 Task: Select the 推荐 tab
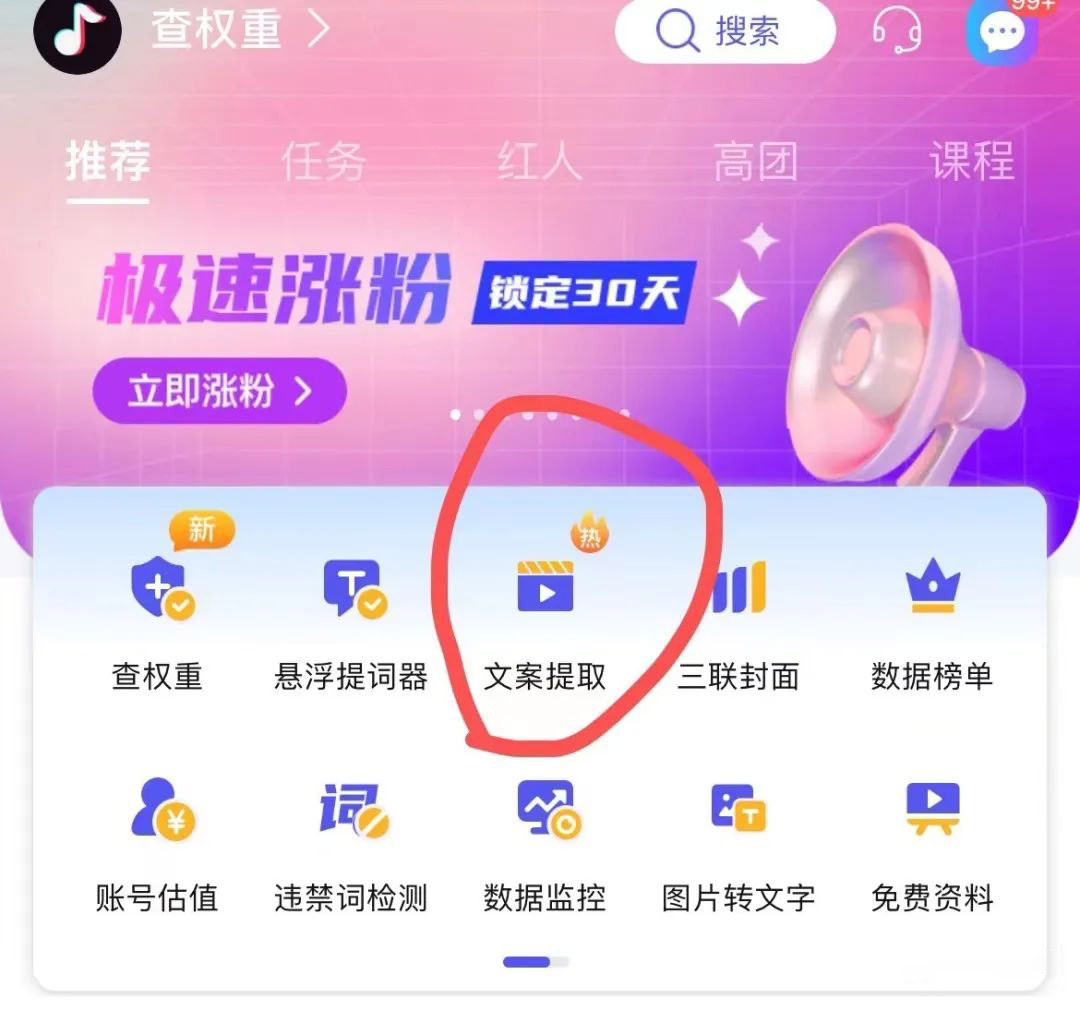click(x=108, y=161)
